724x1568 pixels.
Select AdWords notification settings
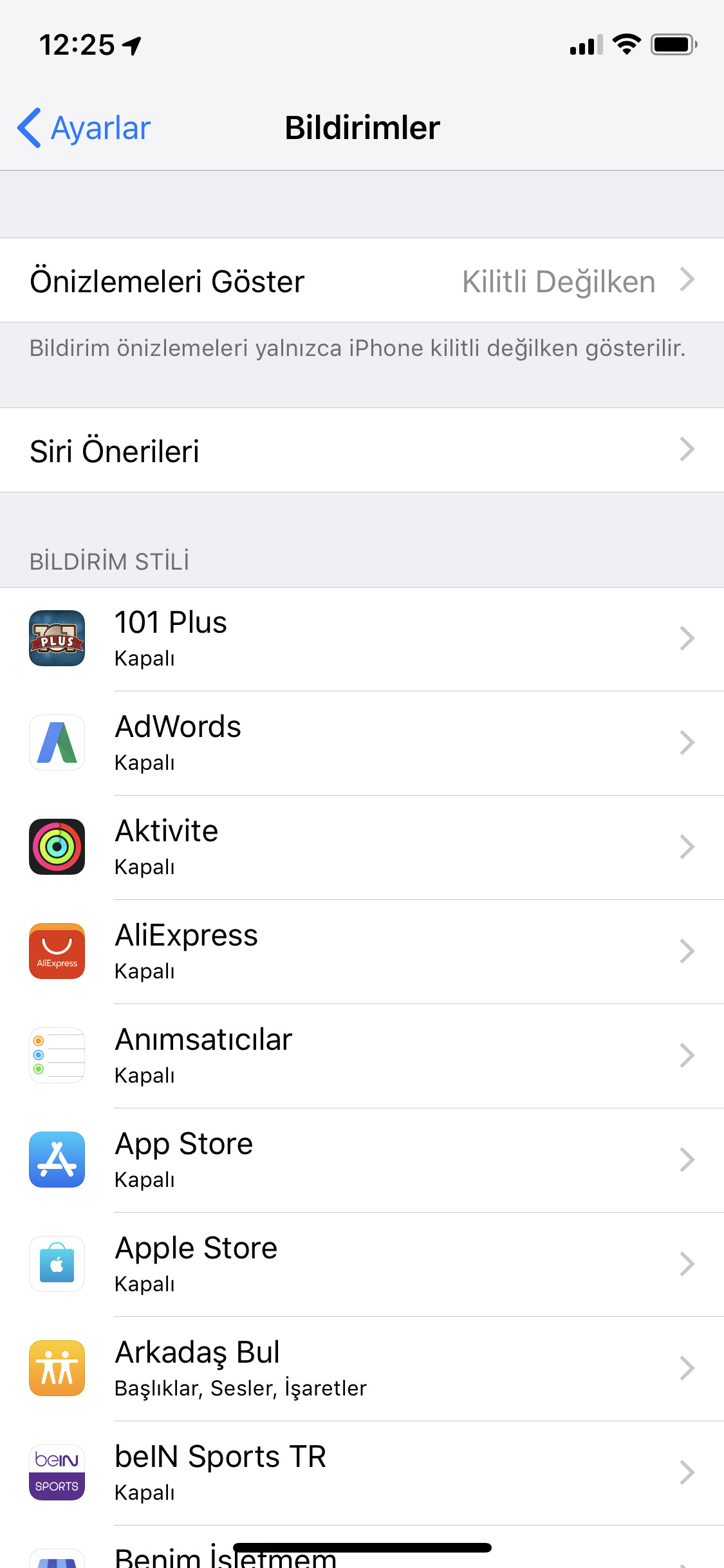(362, 743)
